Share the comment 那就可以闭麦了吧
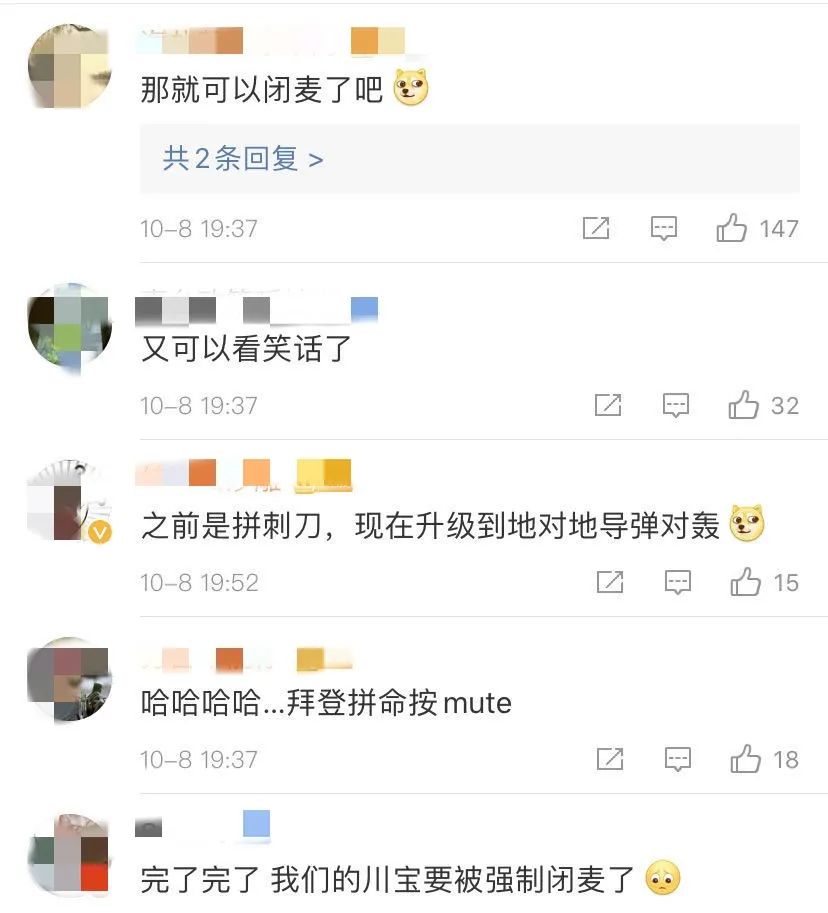Image resolution: width=828 pixels, height=913 pixels. pyautogui.click(x=596, y=229)
